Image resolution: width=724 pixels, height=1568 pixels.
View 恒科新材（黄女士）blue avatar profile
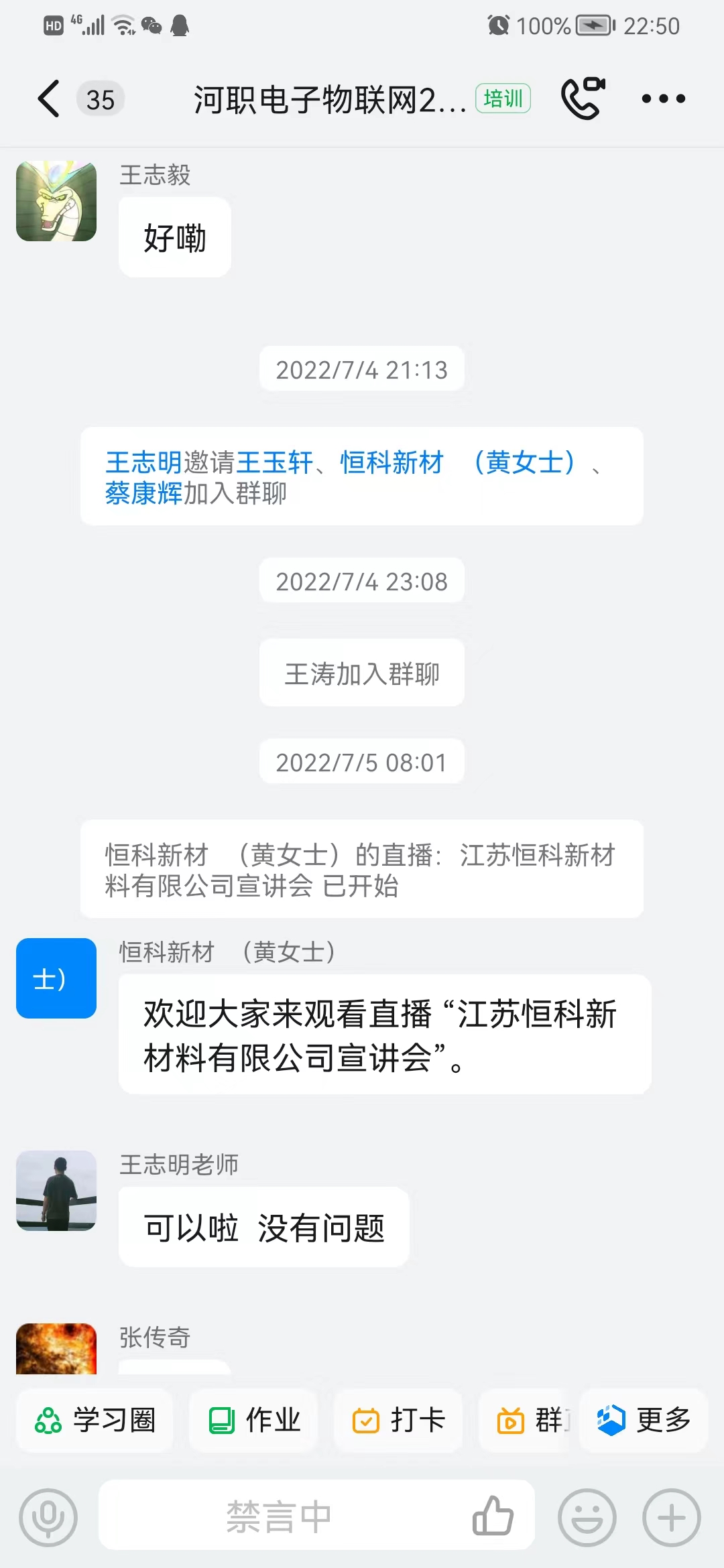pyautogui.click(x=56, y=978)
